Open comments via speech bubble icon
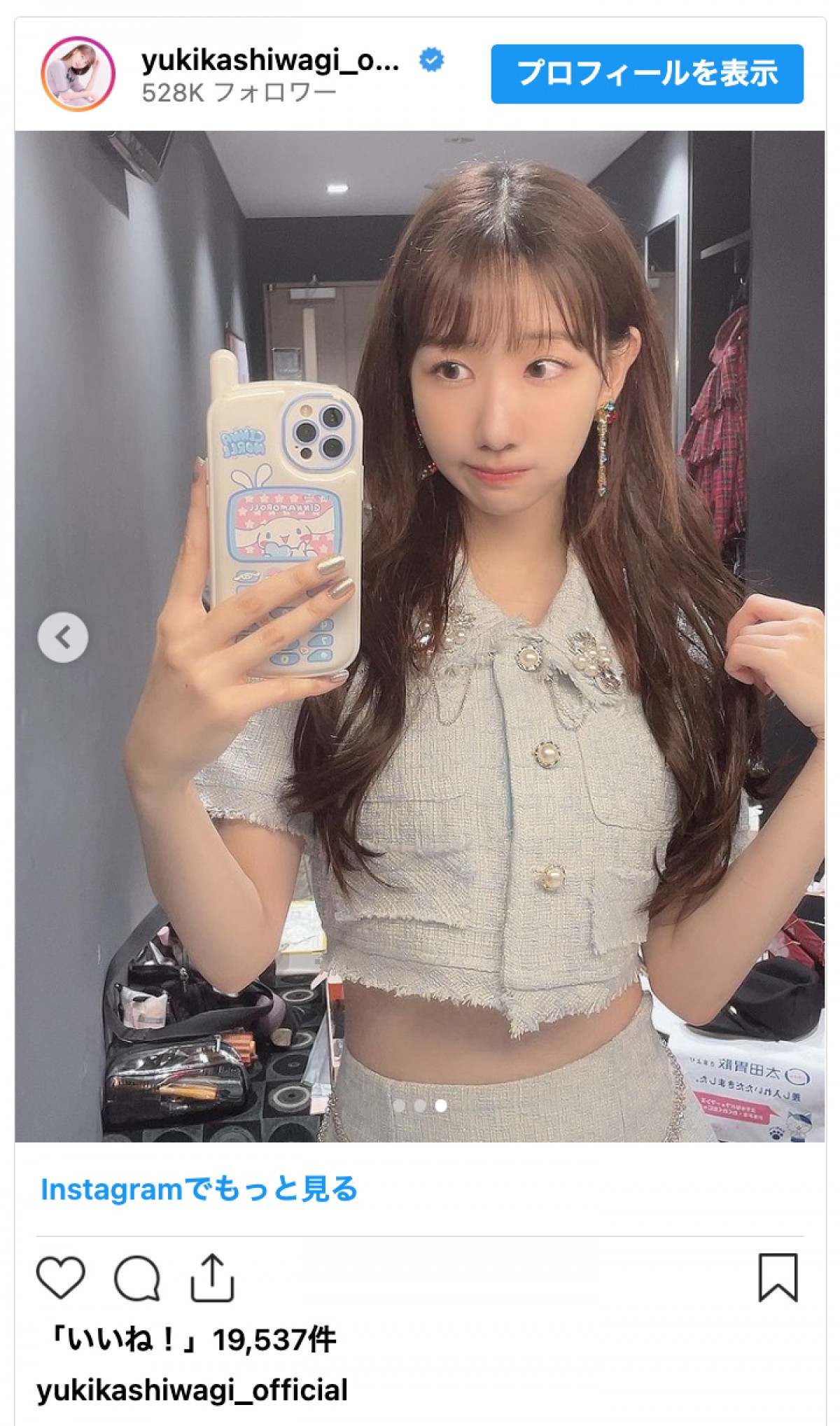The image size is (840, 1426). pyautogui.click(x=137, y=1278)
